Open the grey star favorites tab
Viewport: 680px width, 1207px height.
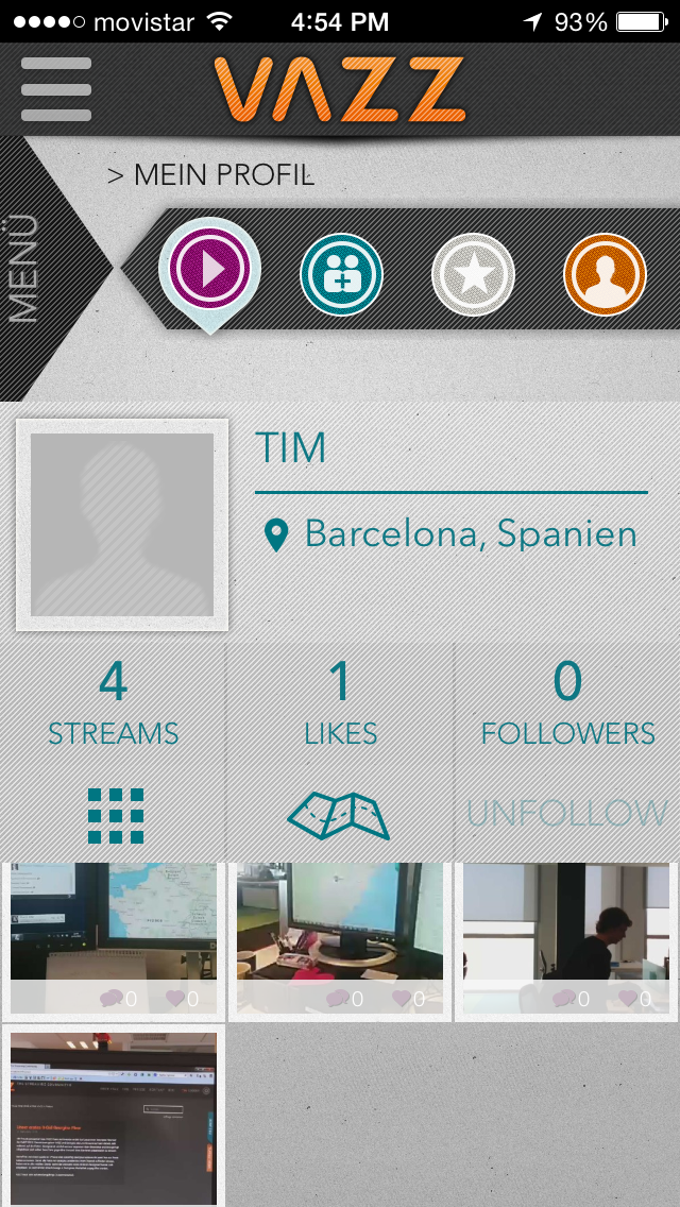473,275
